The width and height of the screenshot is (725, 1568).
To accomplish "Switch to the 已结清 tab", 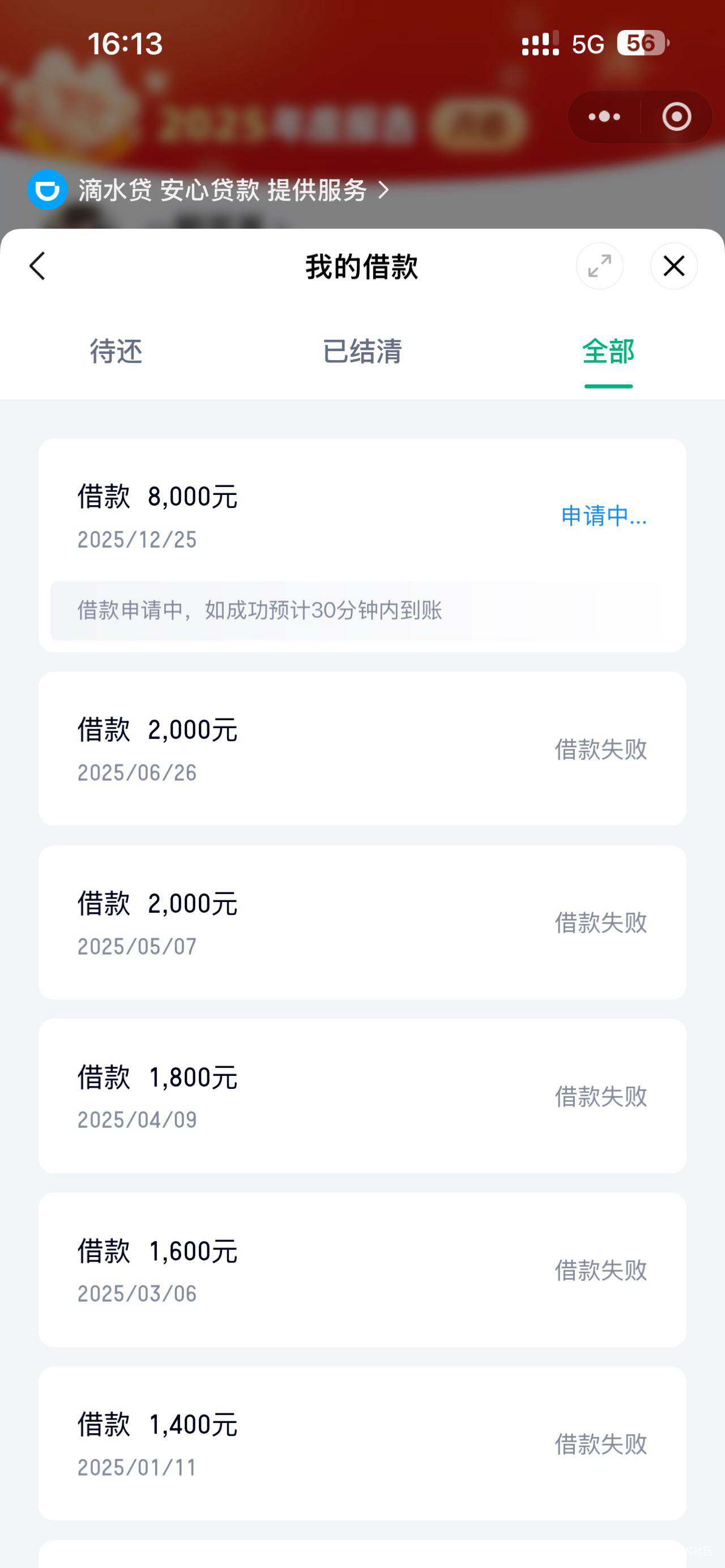I will pos(362,352).
